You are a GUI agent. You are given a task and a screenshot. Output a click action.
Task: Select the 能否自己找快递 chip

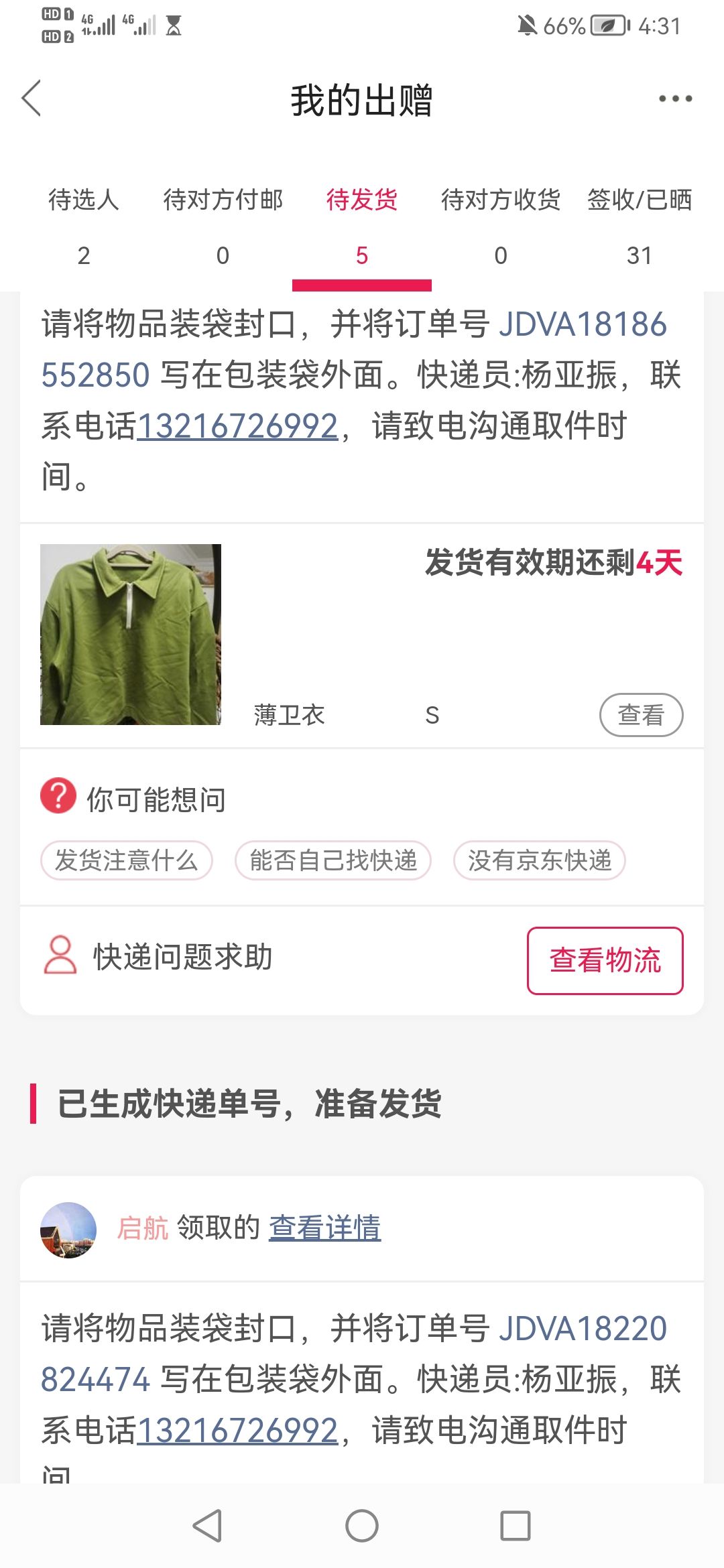tap(333, 860)
